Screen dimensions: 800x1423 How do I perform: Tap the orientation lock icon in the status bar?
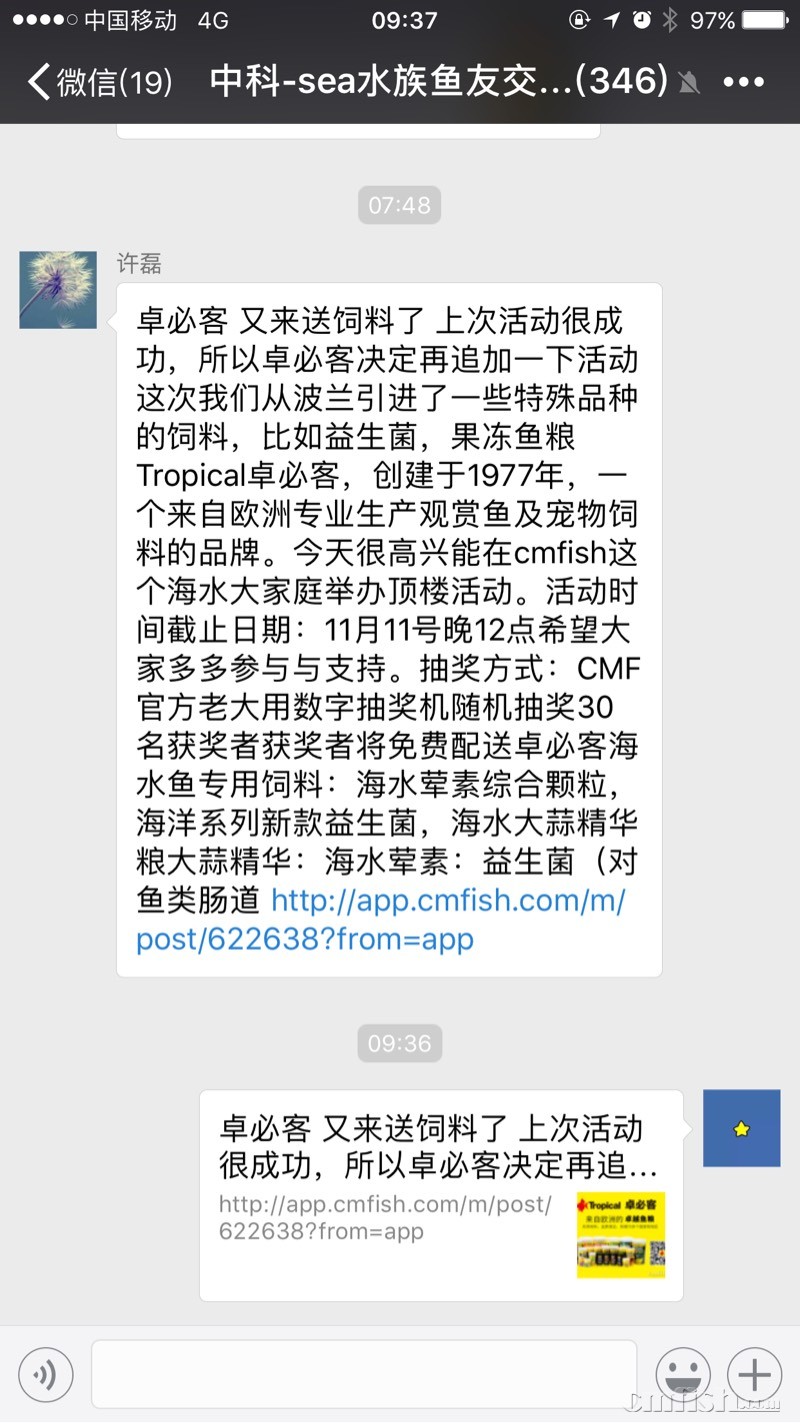click(x=578, y=18)
